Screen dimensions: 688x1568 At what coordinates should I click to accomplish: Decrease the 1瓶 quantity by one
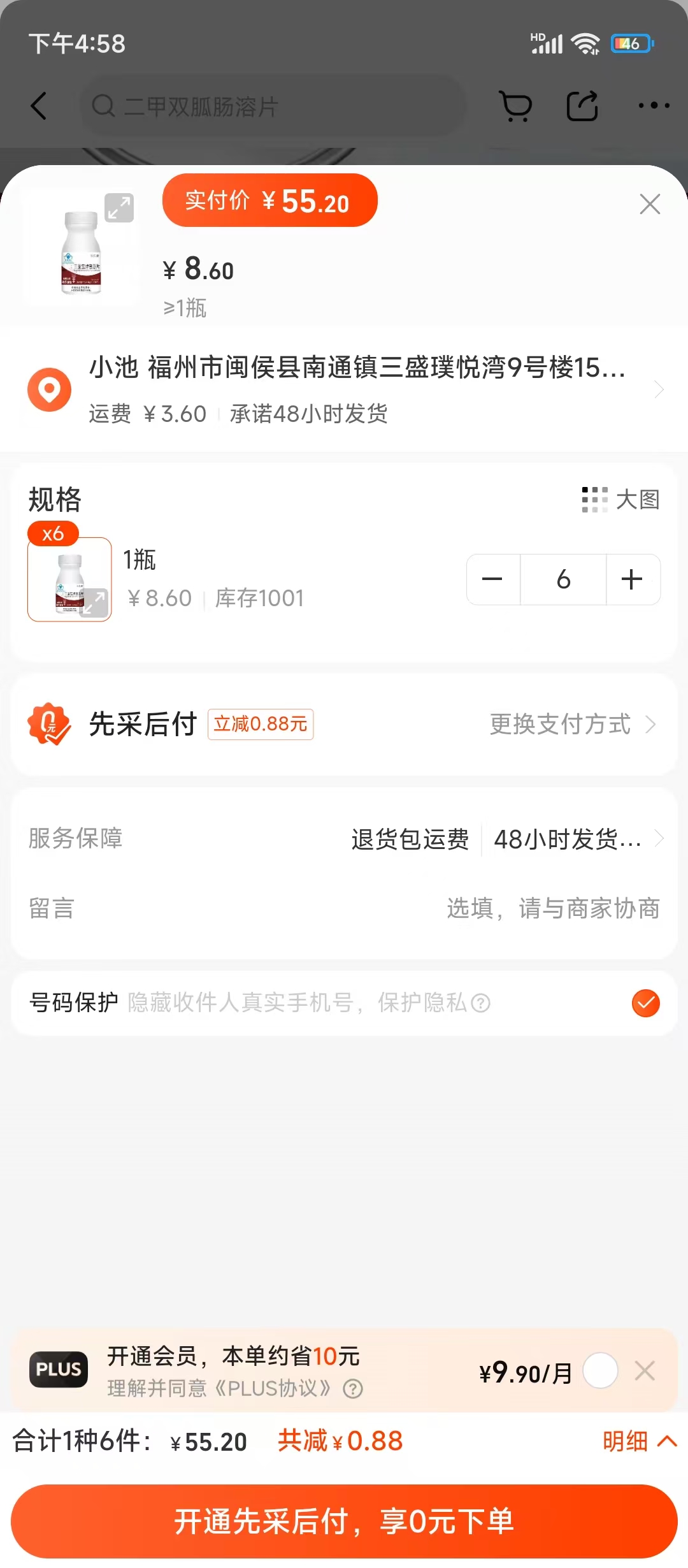click(492, 579)
